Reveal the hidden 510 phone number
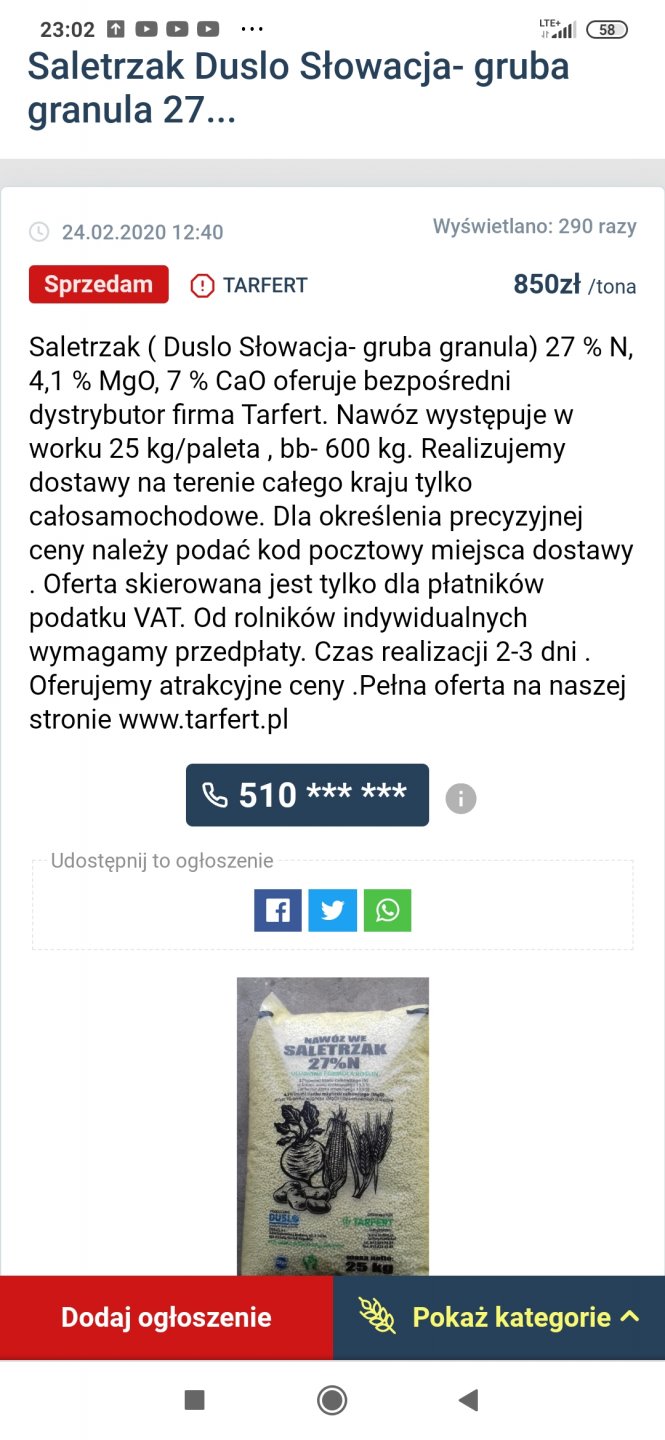 [307, 795]
